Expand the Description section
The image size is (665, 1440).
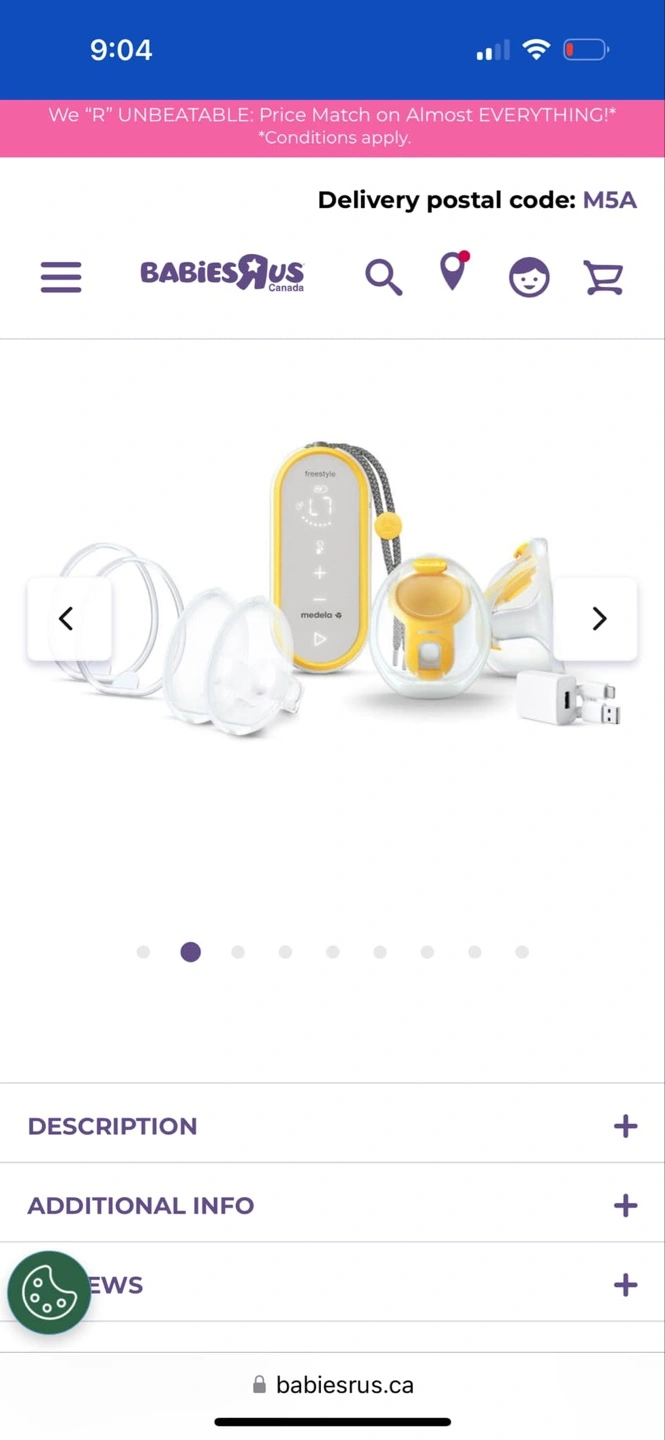coord(332,1126)
